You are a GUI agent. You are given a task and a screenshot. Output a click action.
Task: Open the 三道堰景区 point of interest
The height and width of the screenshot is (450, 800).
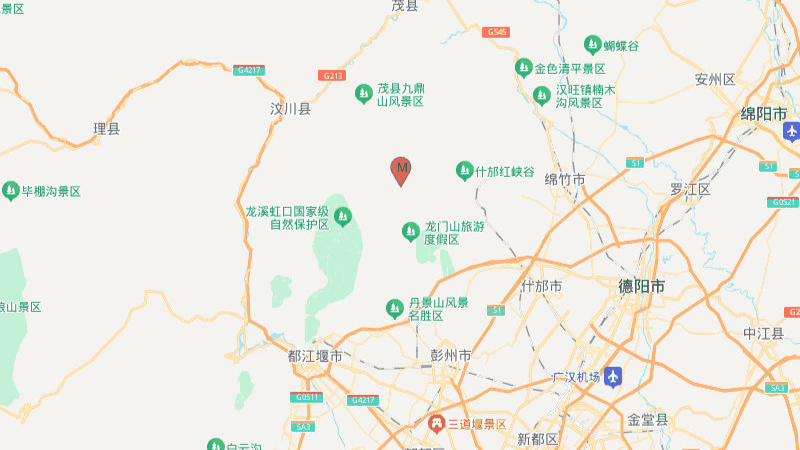click(x=436, y=424)
